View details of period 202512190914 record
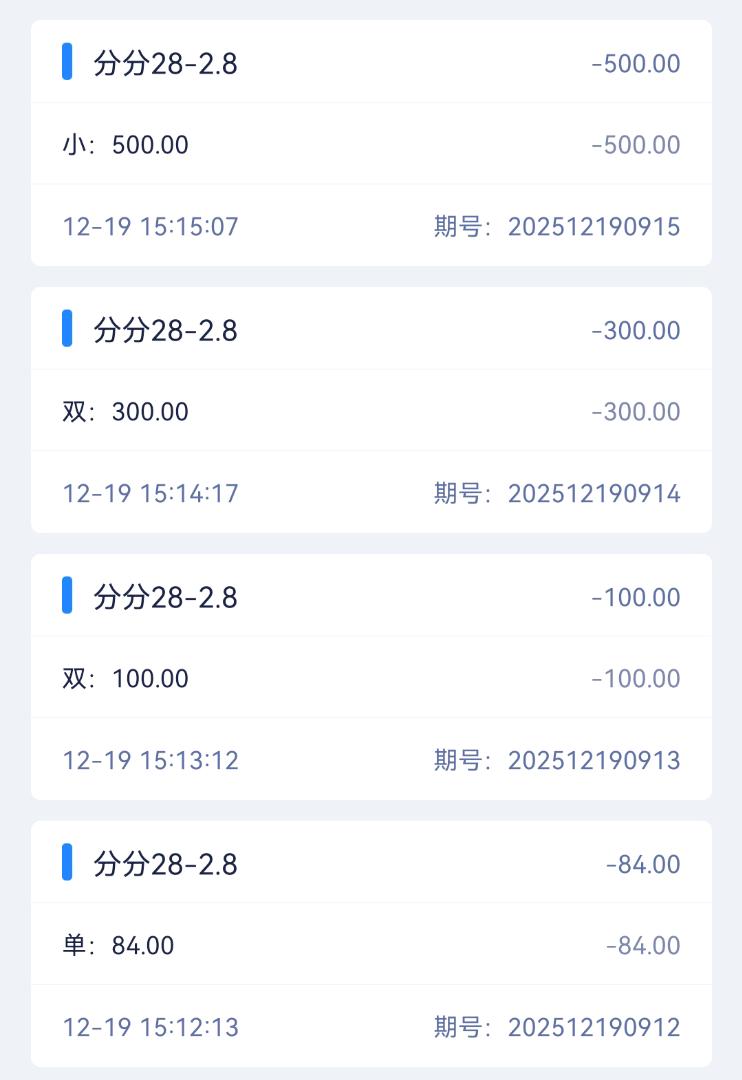The width and height of the screenshot is (742, 1080). [371, 410]
